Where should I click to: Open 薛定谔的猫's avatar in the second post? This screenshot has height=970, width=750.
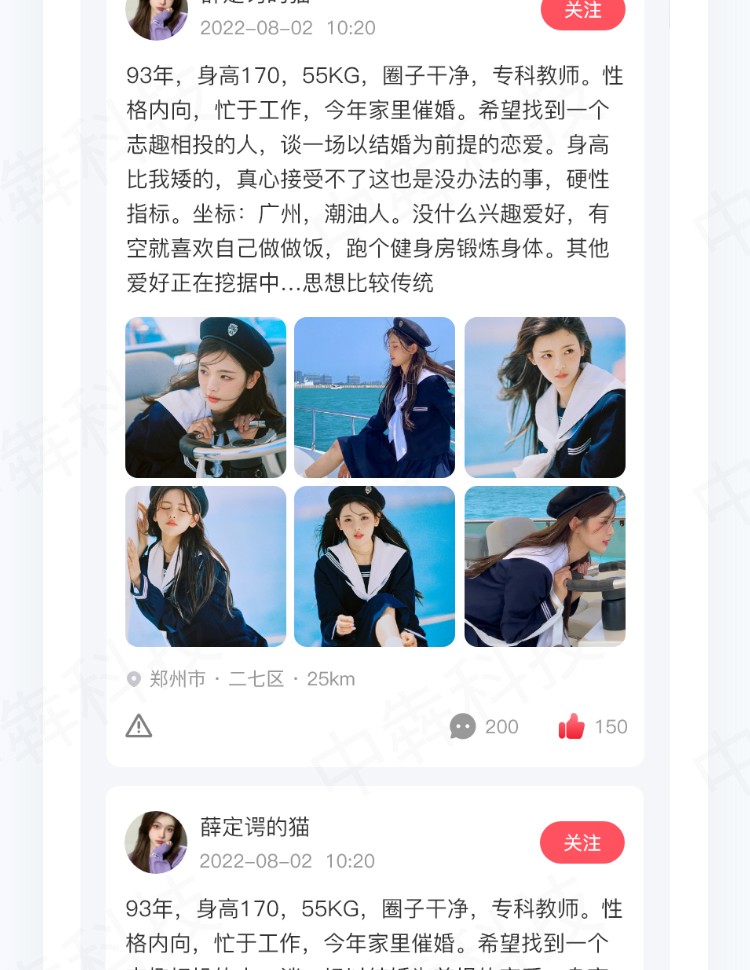coord(156,842)
